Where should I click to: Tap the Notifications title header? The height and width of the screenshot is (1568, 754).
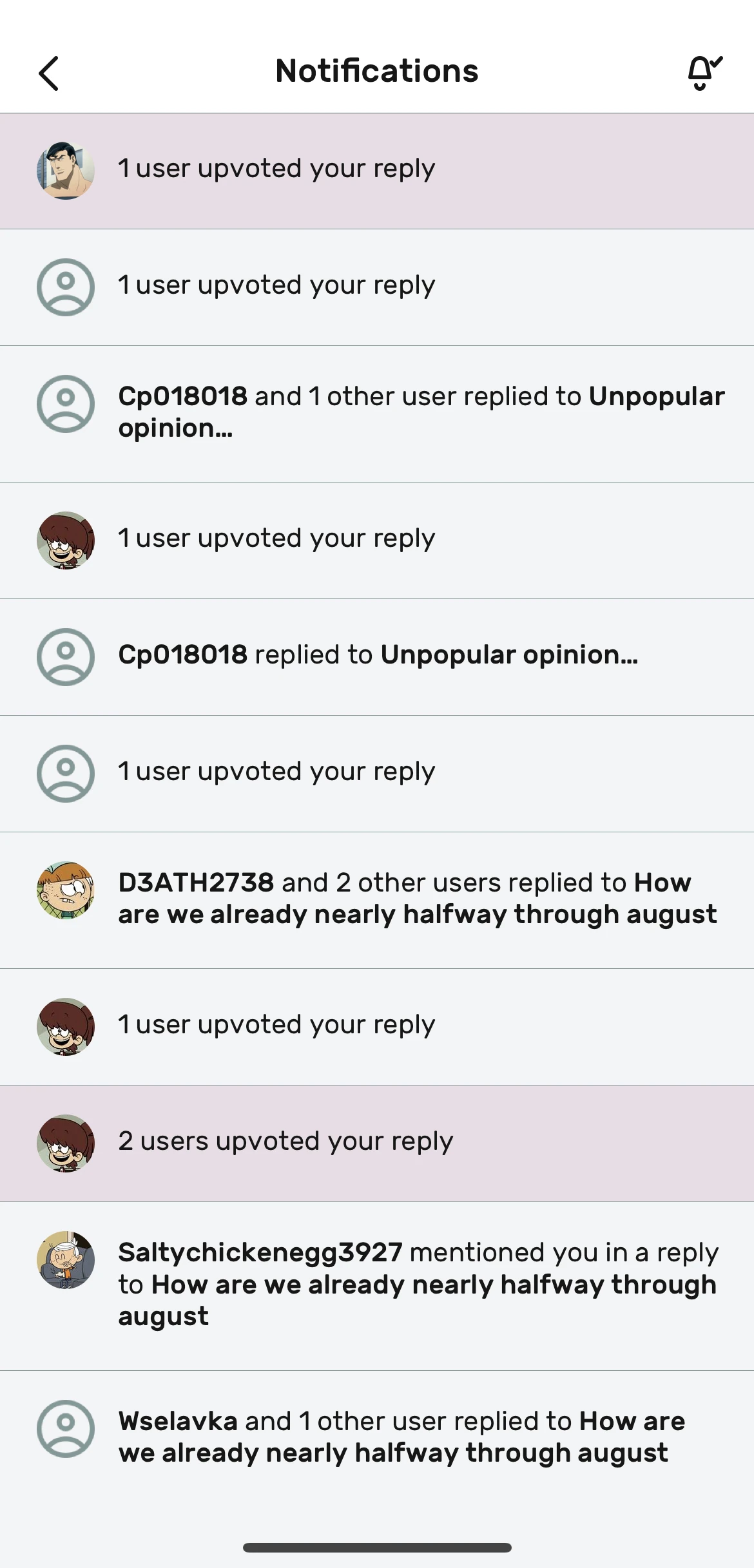point(377,71)
